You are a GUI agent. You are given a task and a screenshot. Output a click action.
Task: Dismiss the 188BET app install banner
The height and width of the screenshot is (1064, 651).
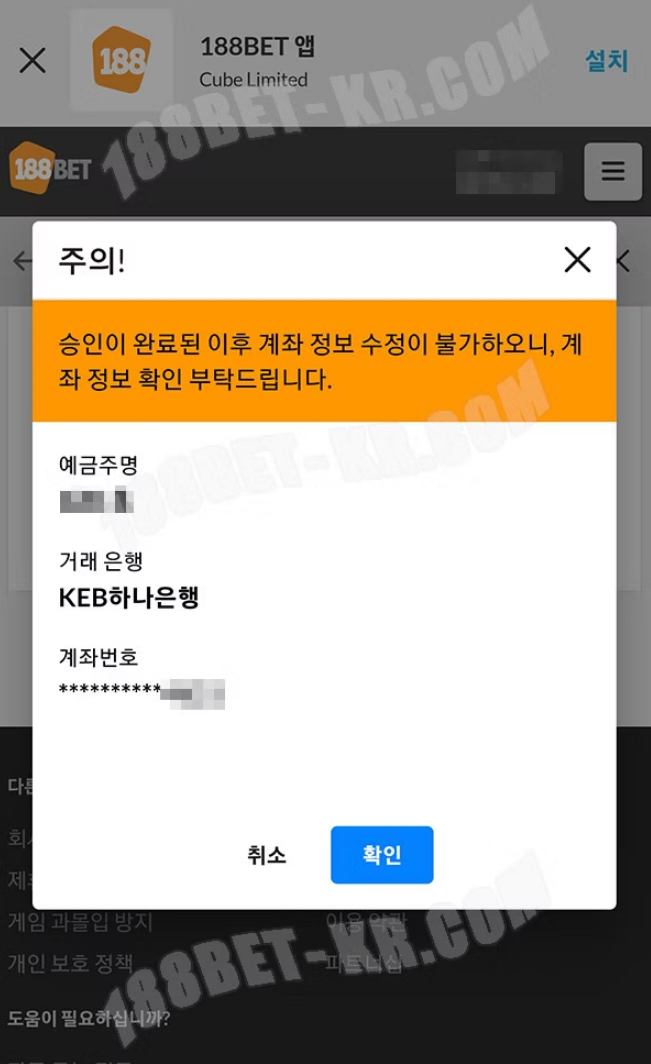(x=33, y=61)
